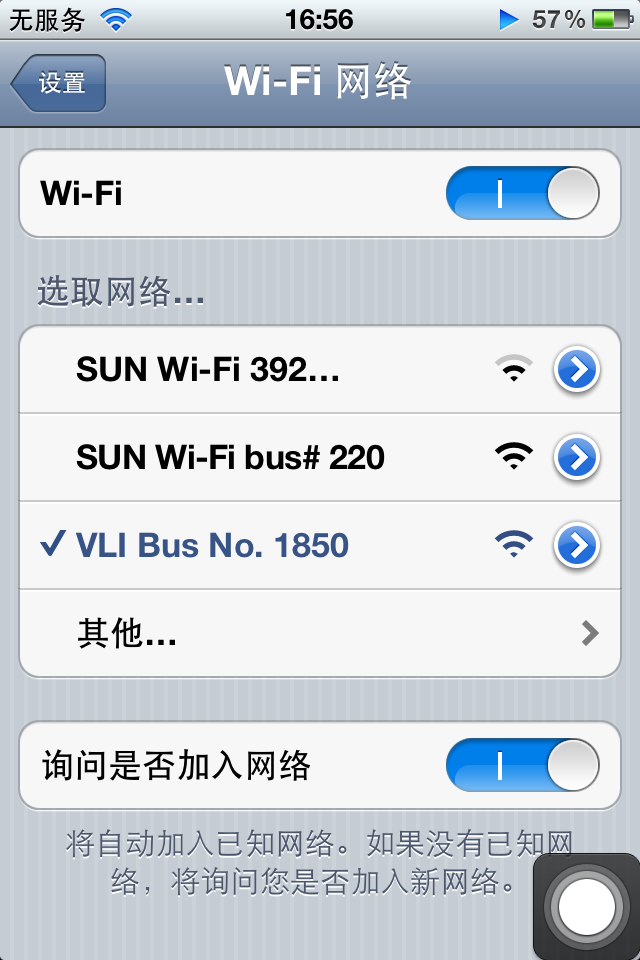The width and height of the screenshot is (640, 960).
Task: View details of SUN Wi-Fi bus# 220
Action: pyautogui.click(x=577, y=458)
